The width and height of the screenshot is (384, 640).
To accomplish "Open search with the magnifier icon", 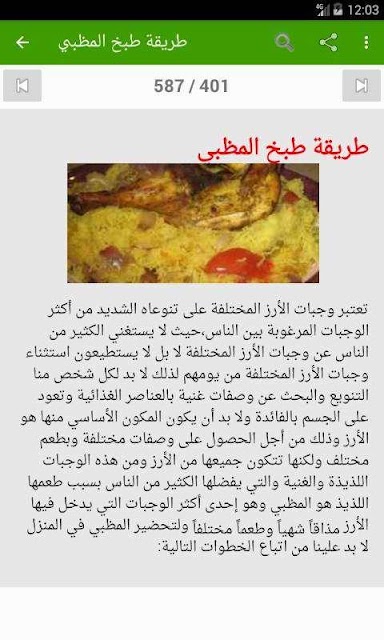I will 284,42.
